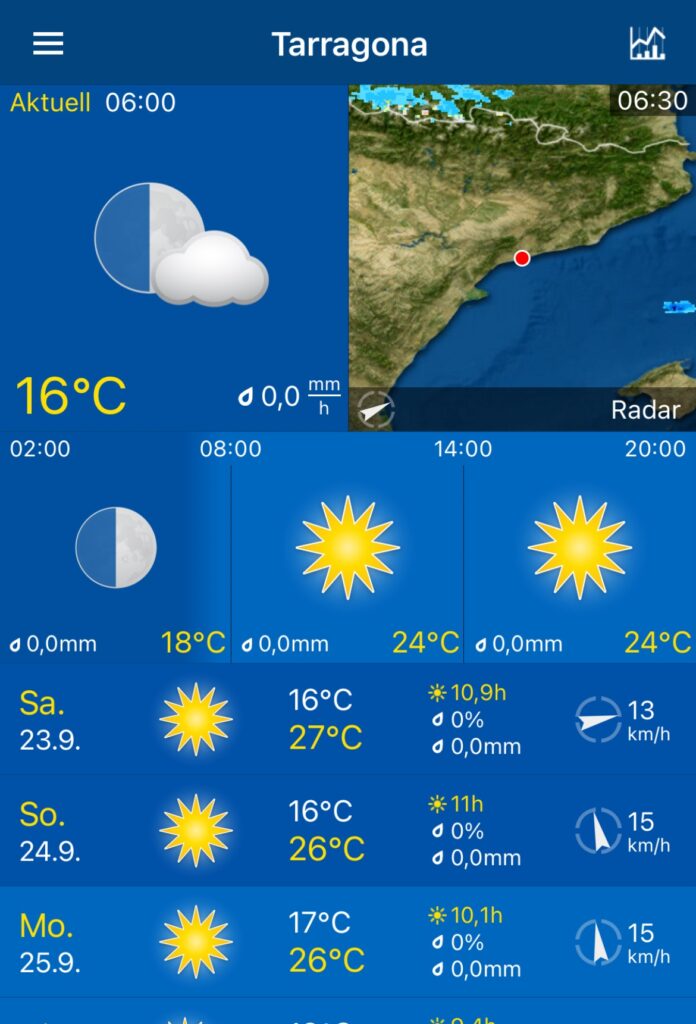Show Sunday 24.9. forecast details
This screenshot has height=1024, width=696.
point(348,830)
